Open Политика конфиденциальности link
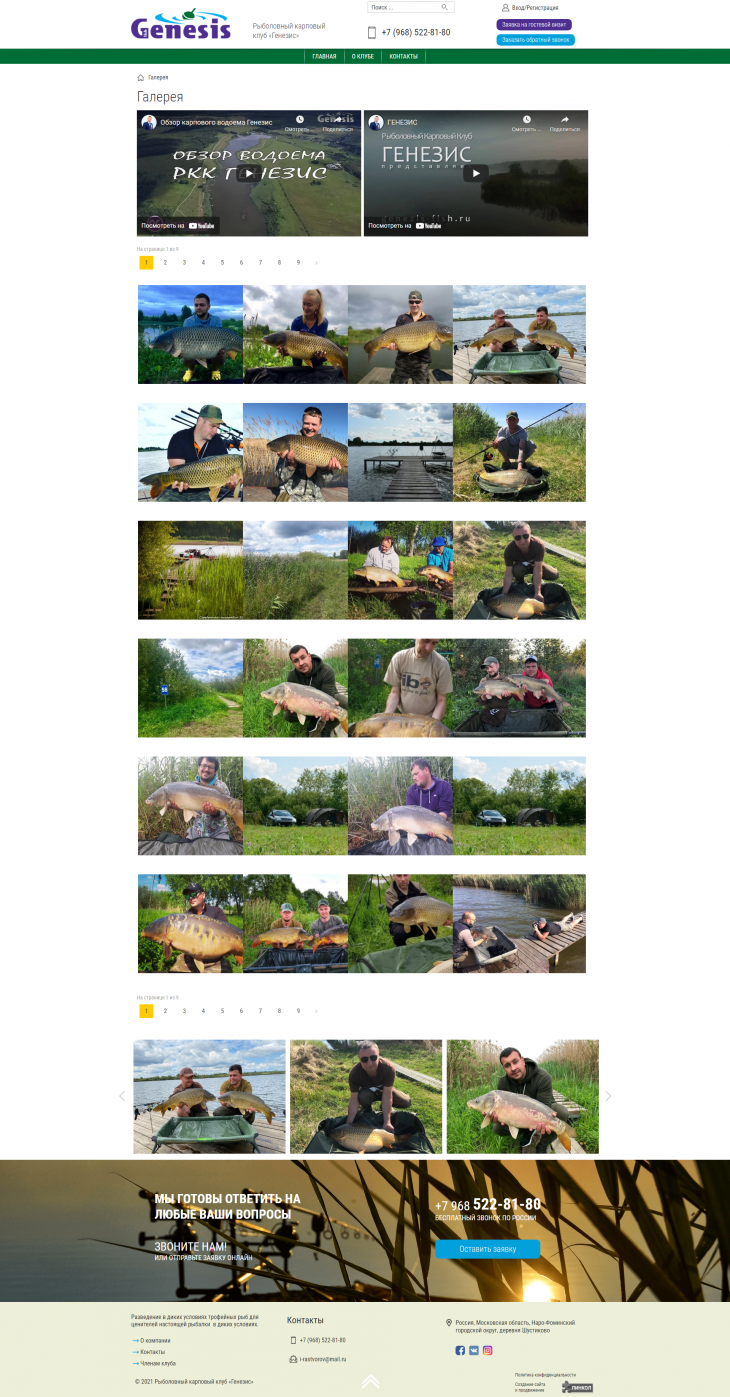 545,1375
